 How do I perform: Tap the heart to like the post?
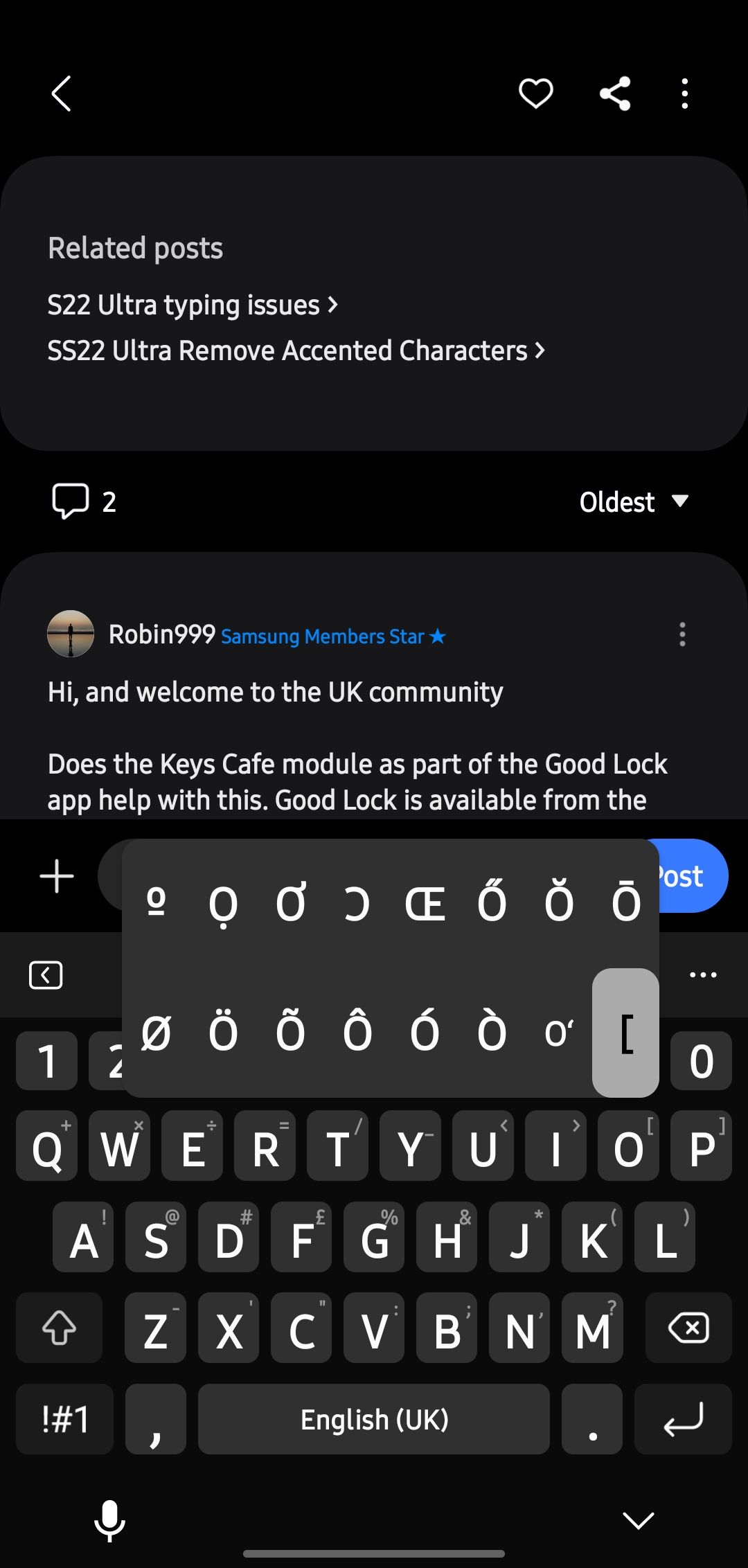pyautogui.click(x=535, y=93)
